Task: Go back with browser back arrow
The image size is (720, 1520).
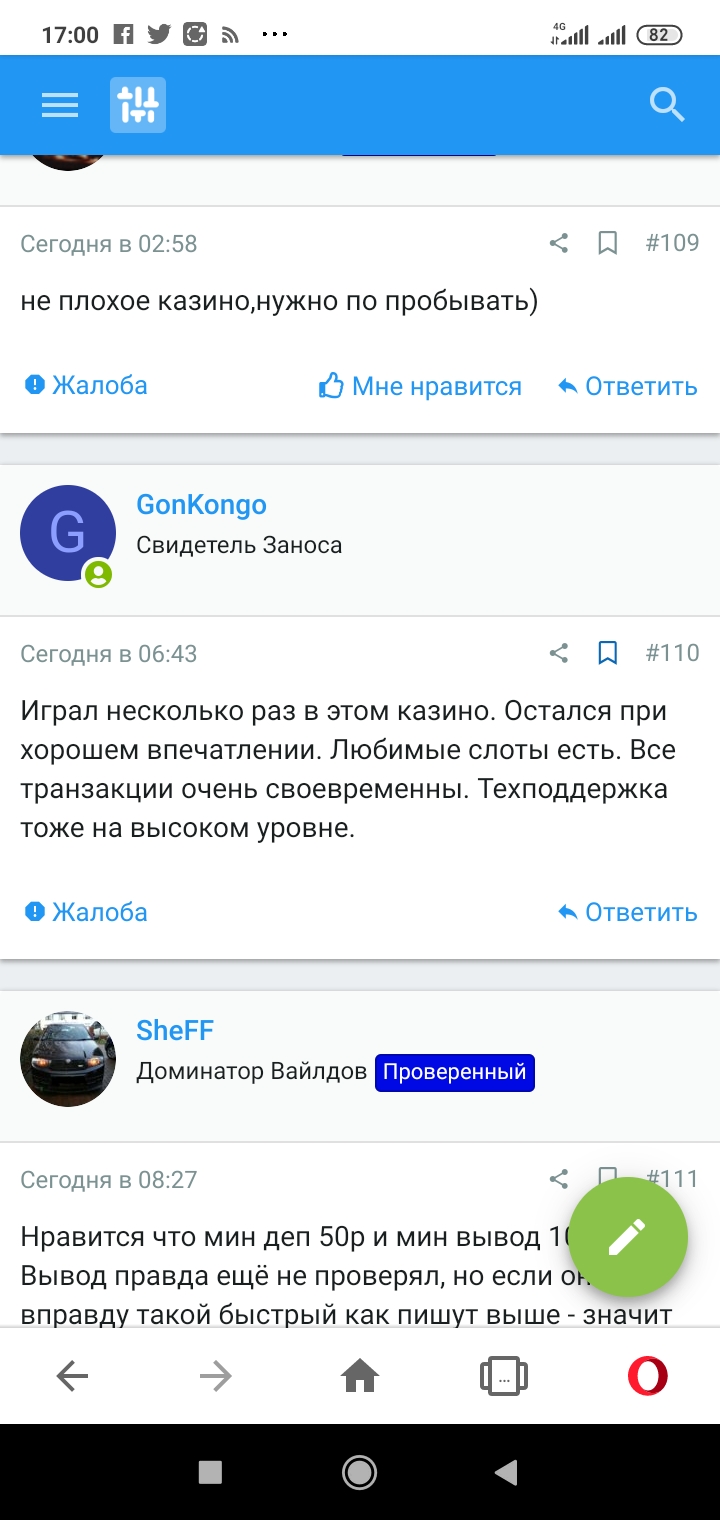Action: tap(72, 1377)
